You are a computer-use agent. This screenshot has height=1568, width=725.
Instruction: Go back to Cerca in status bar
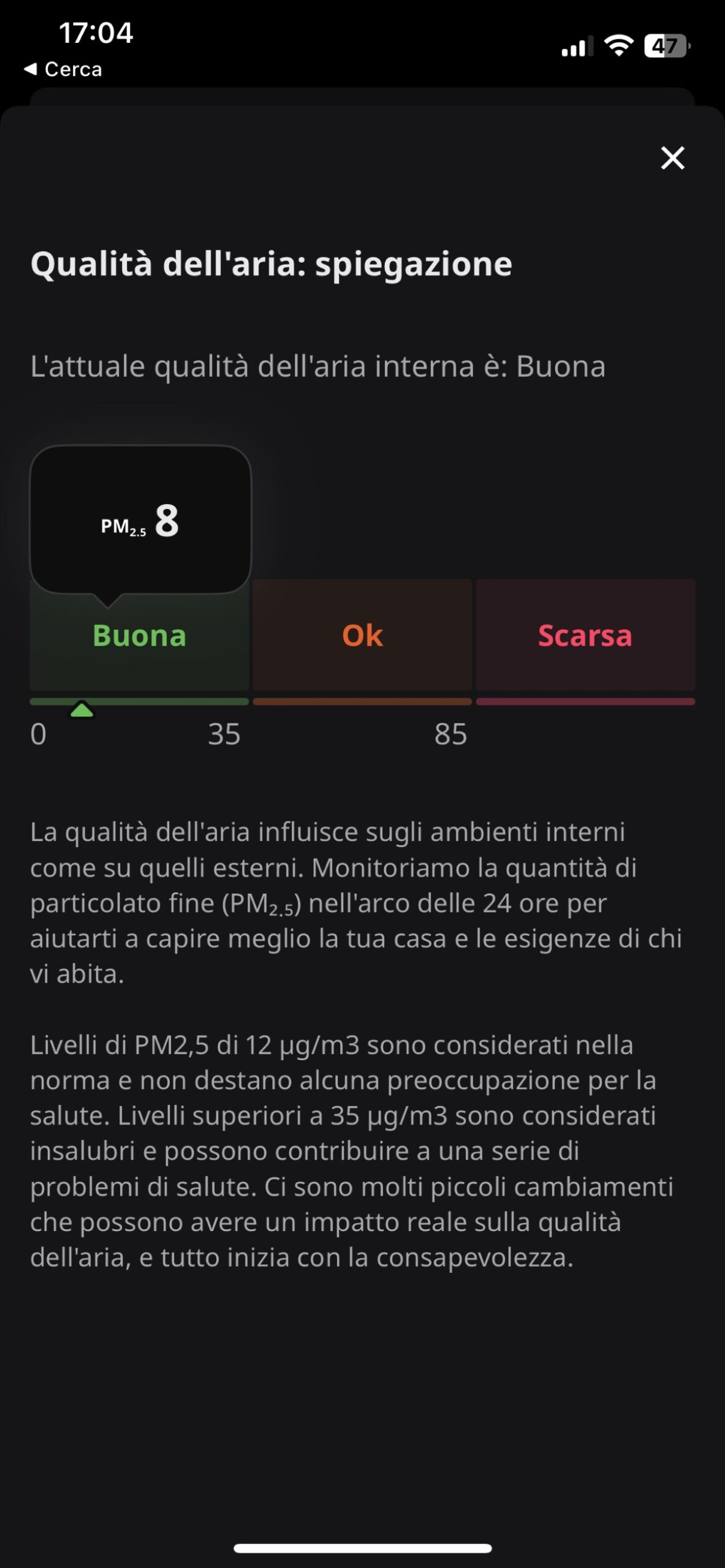click(x=63, y=69)
